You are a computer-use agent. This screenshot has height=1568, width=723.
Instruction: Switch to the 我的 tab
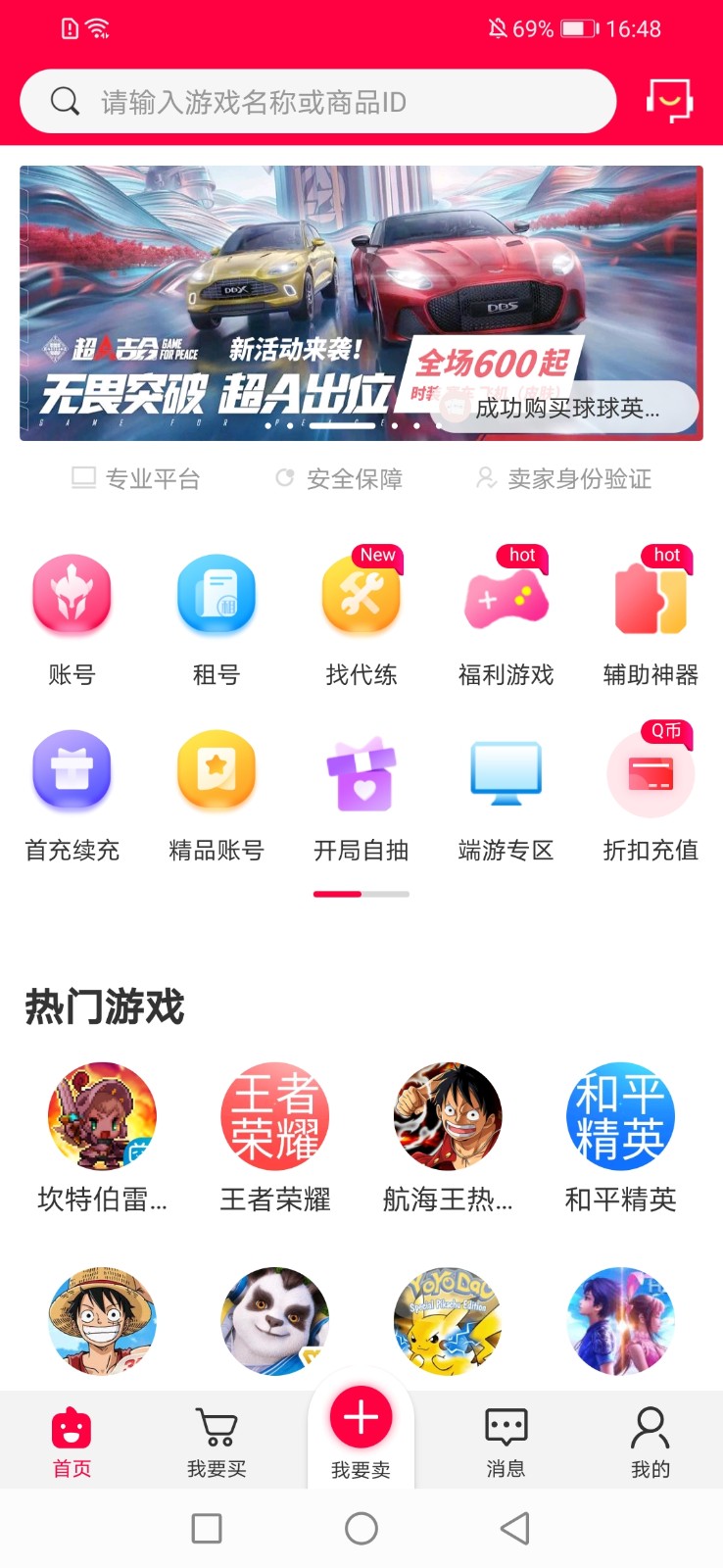(x=651, y=1442)
